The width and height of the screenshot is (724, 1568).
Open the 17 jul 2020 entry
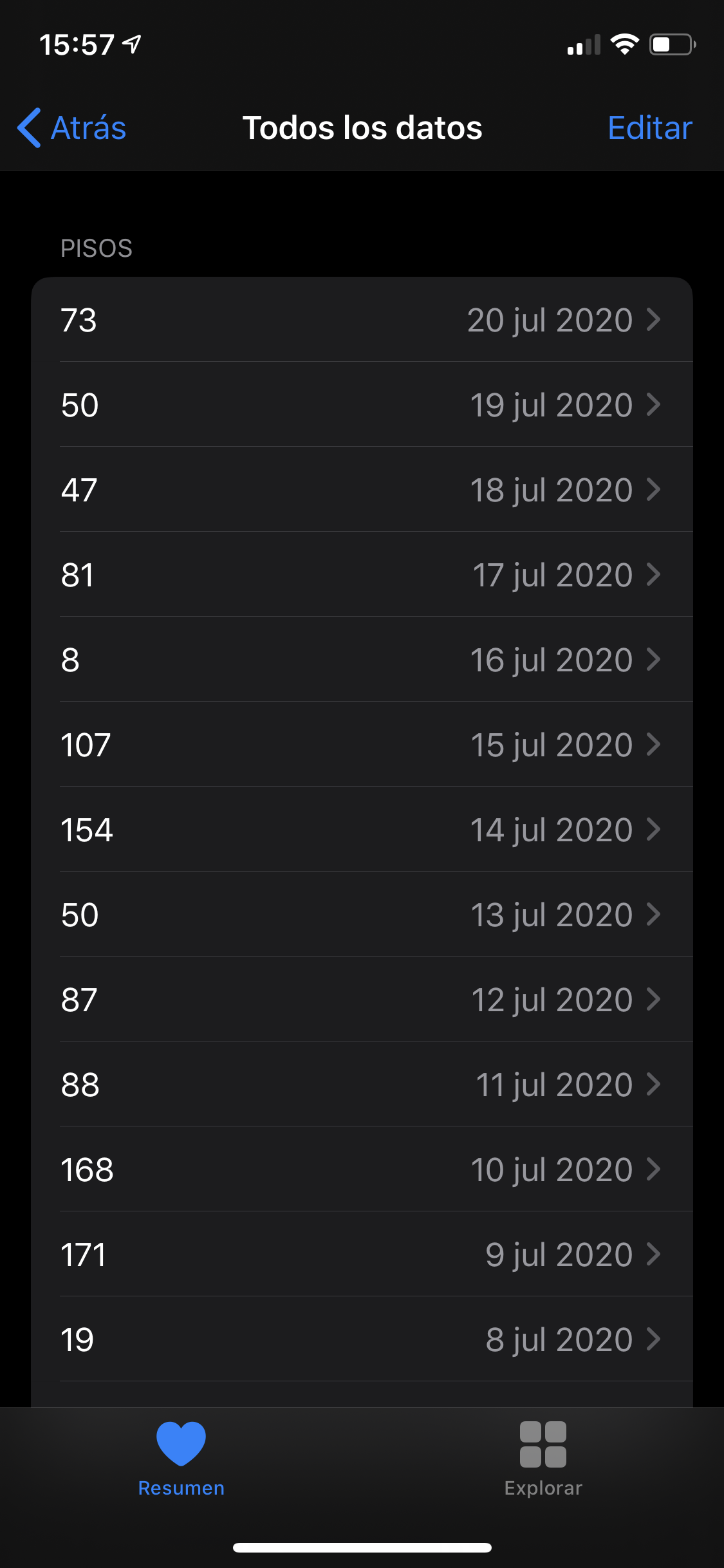(362, 574)
